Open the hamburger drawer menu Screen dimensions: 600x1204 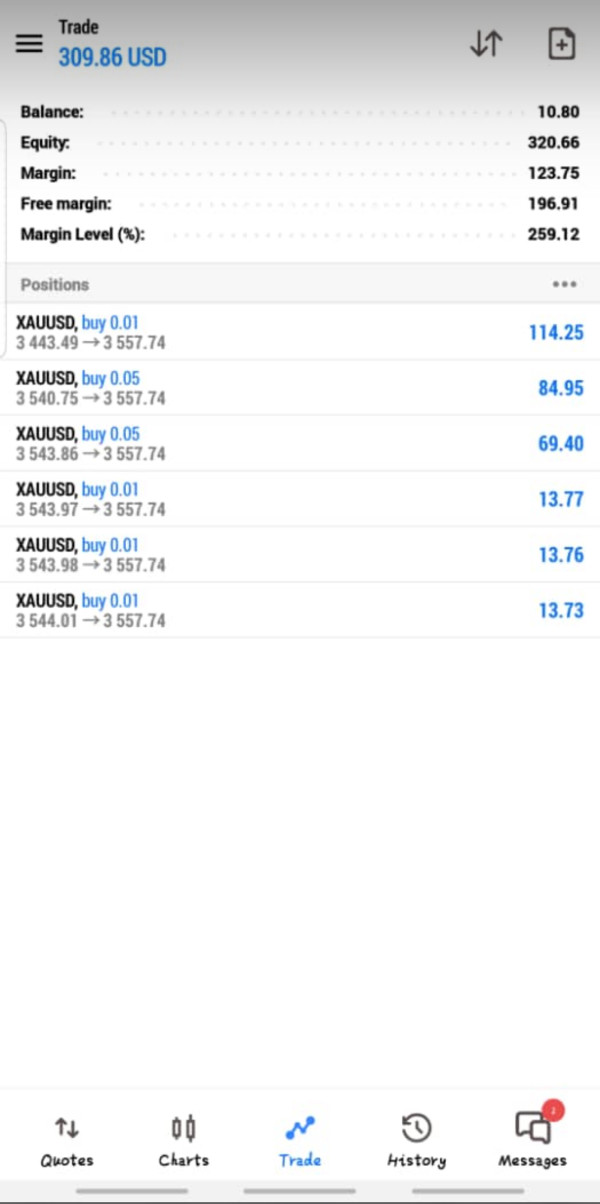point(30,44)
